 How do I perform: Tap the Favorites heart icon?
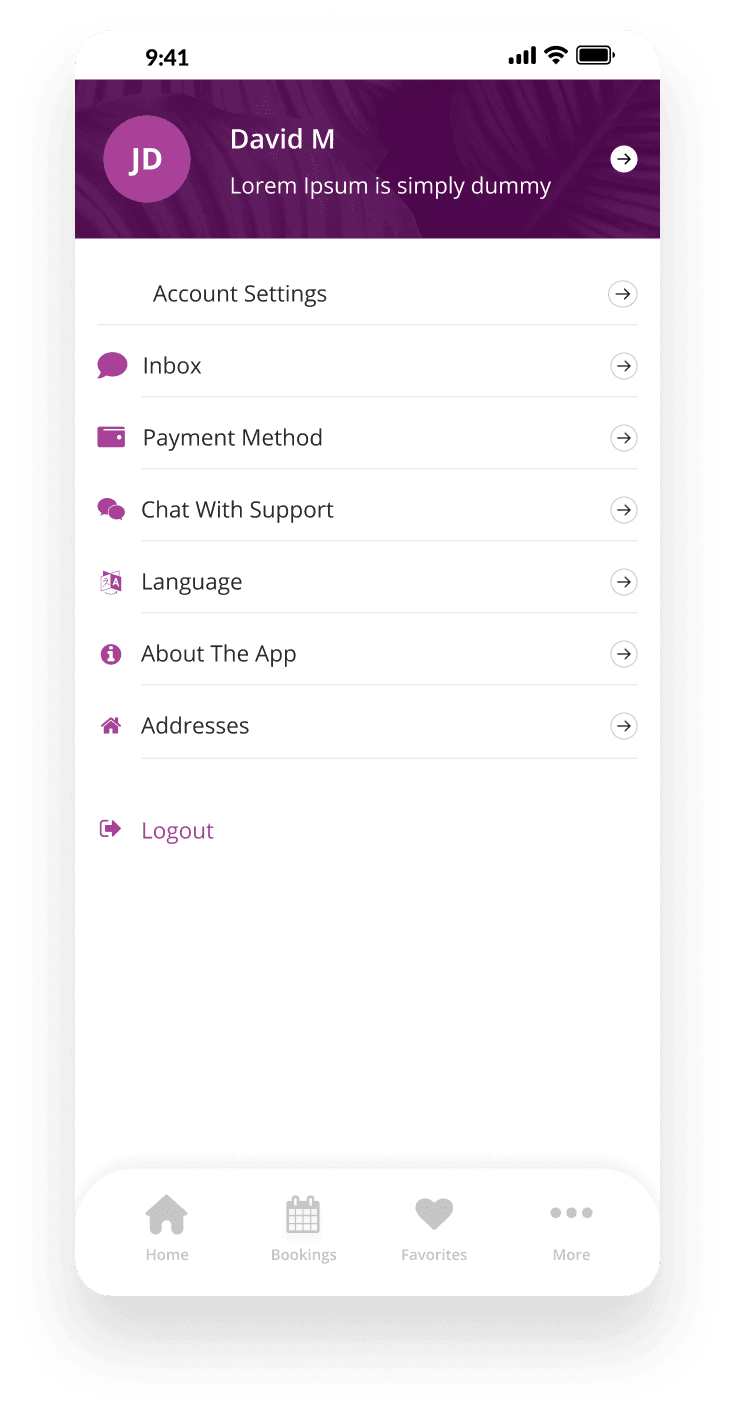pos(434,1213)
